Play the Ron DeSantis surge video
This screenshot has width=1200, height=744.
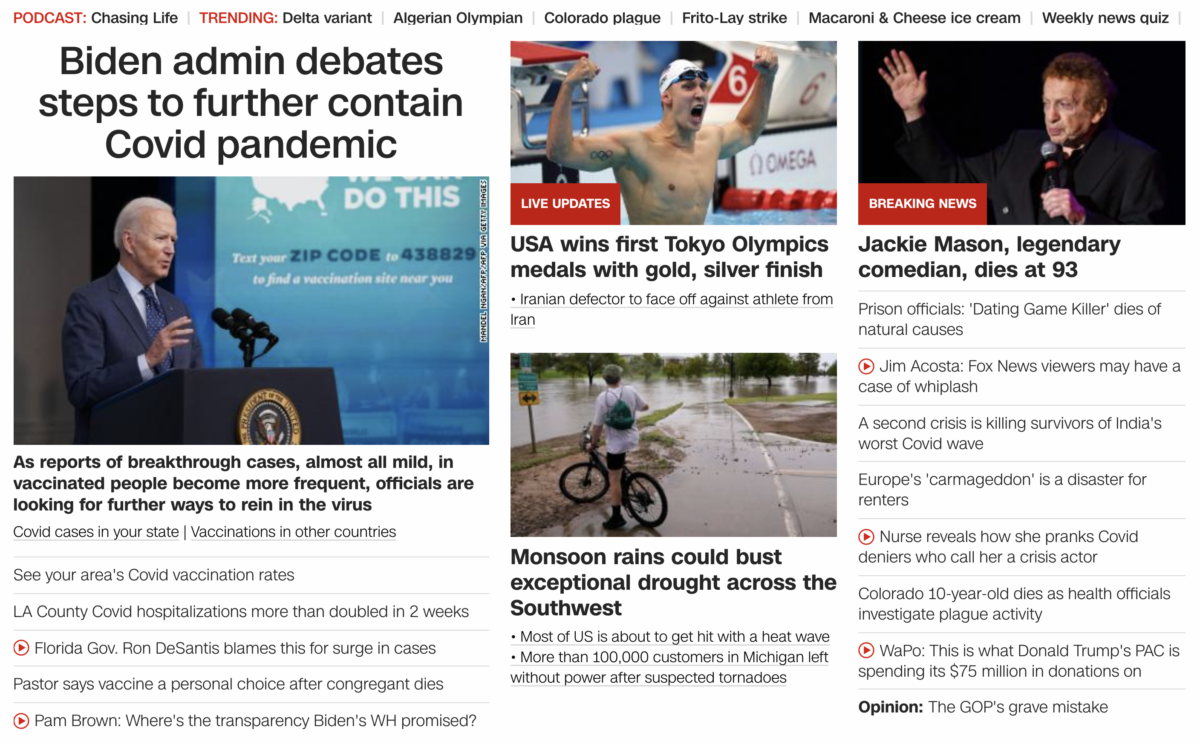[234, 648]
